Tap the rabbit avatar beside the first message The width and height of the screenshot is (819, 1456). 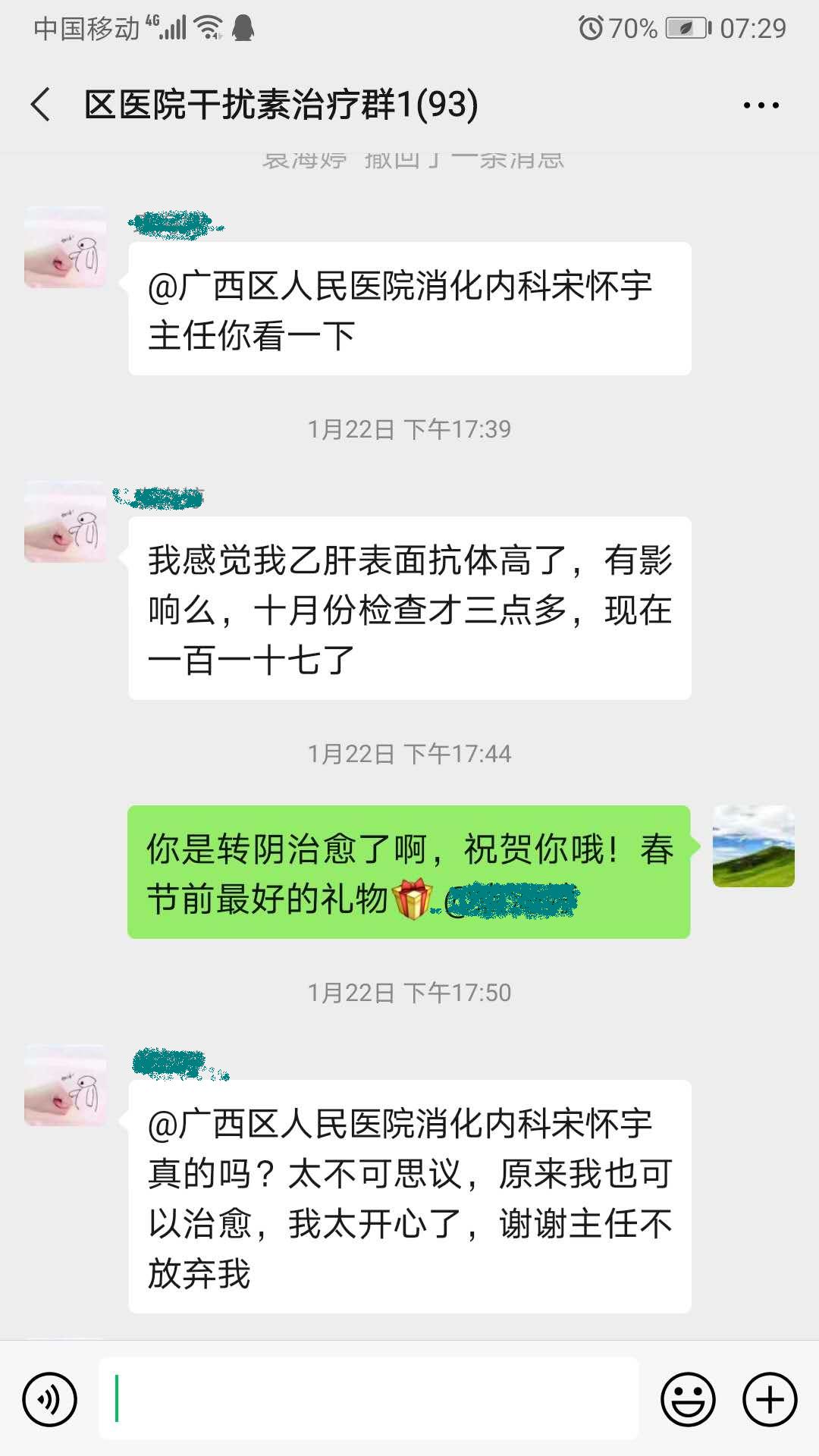64,246
